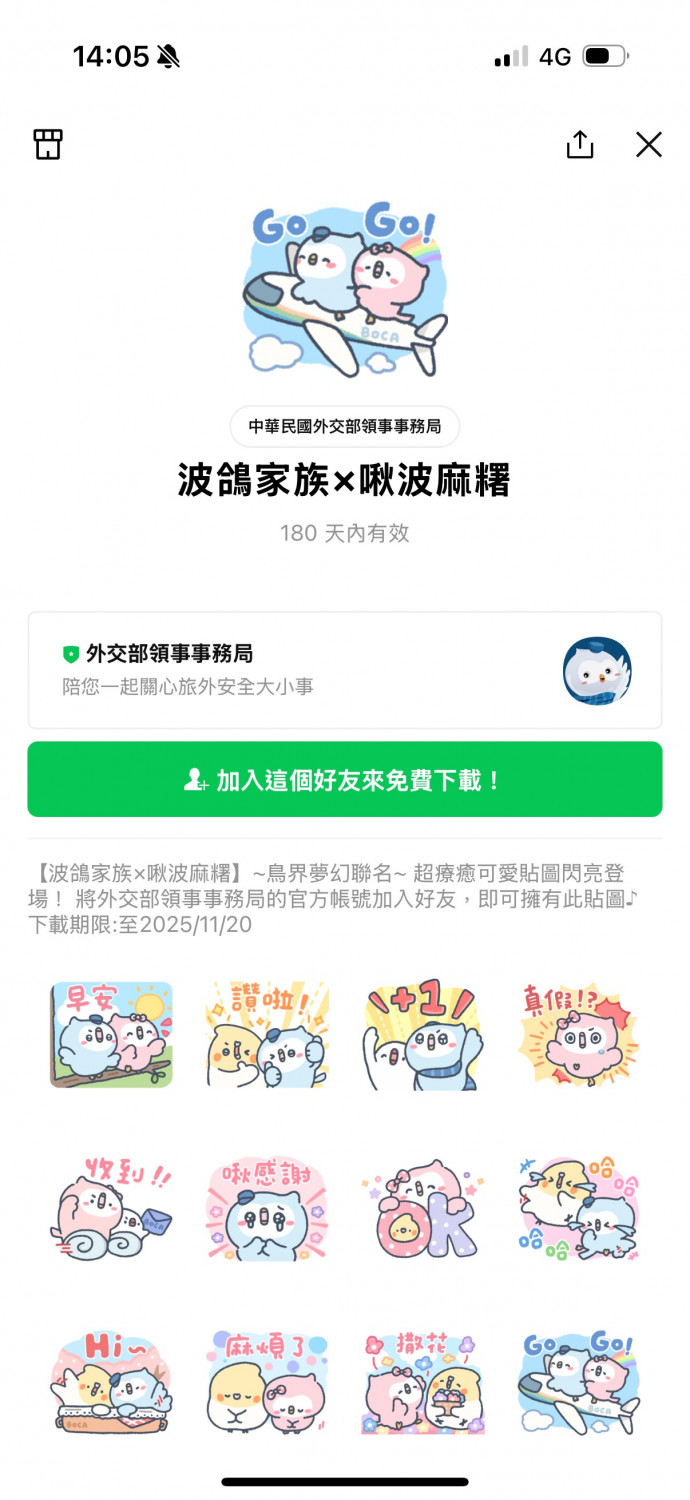Preview the +1 sticker
Viewport: 690px width, 1500px height.
click(x=423, y=1035)
